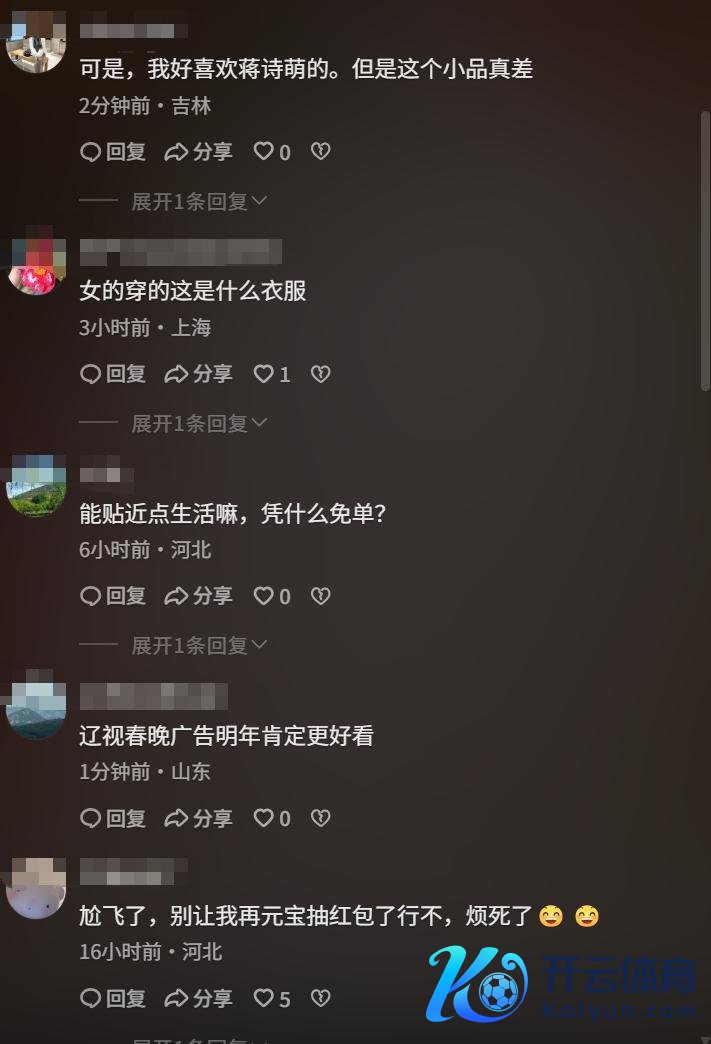Reply to the comment about 免单
The width and height of the screenshot is (711, 1044).
point(113,596)
